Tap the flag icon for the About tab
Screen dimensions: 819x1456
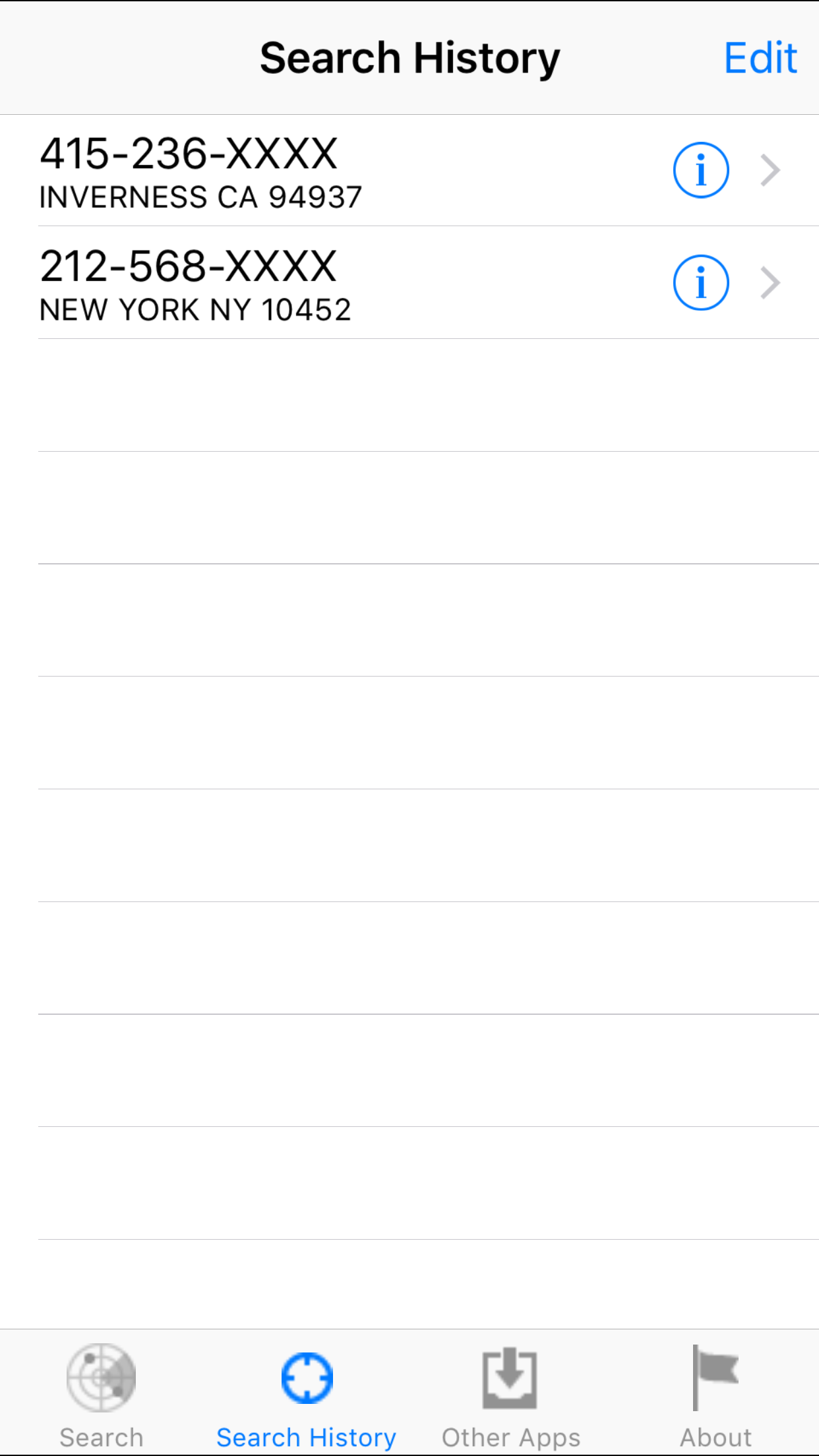click(715, 1378)
